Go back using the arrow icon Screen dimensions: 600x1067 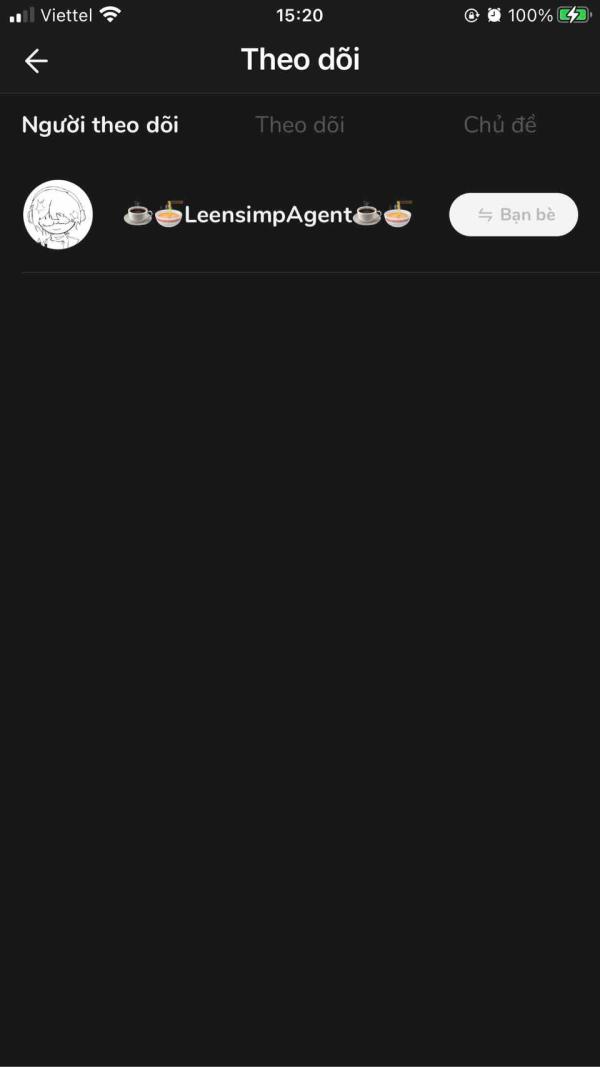pos(36,61)
